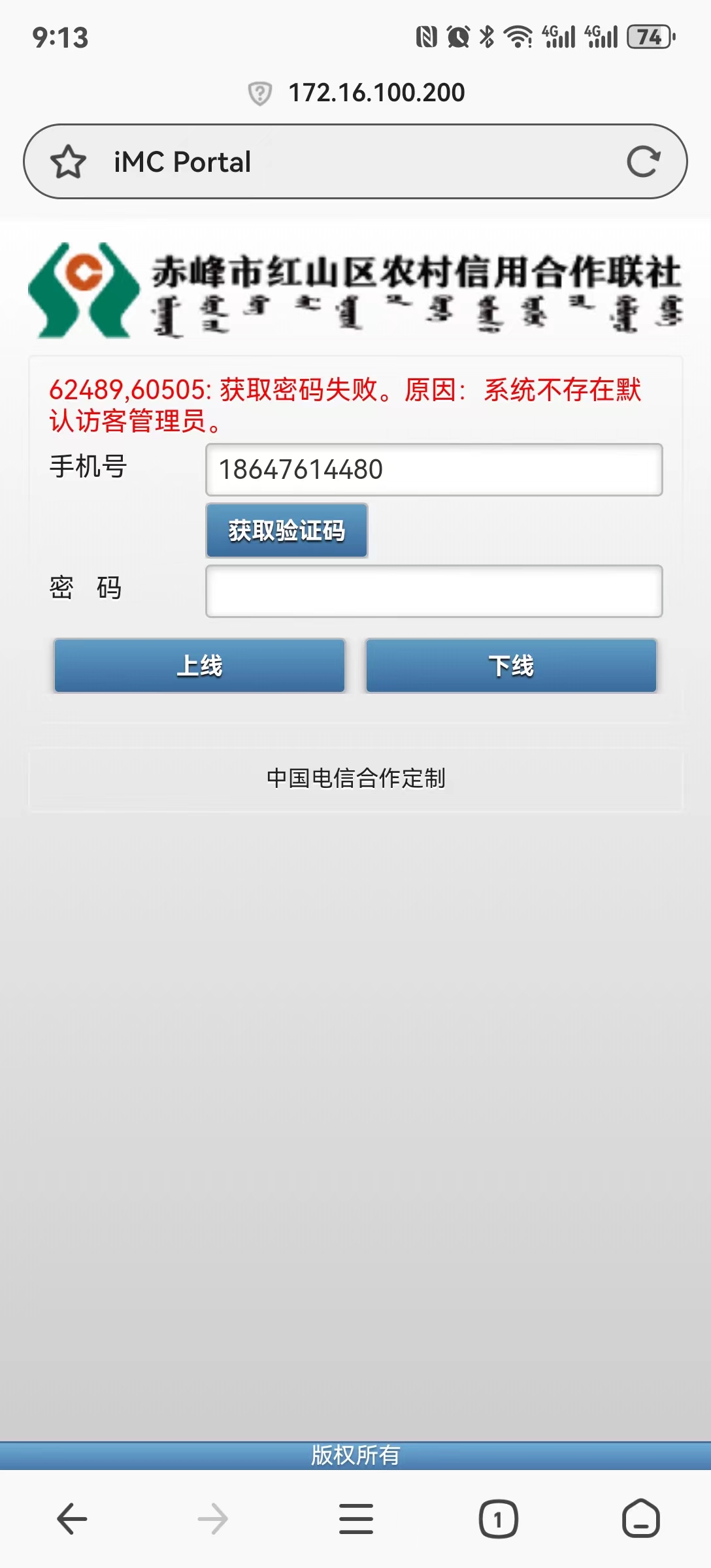Open the tab switcher
This screenshot has height=1568, width=711.
pos(498,1518)
